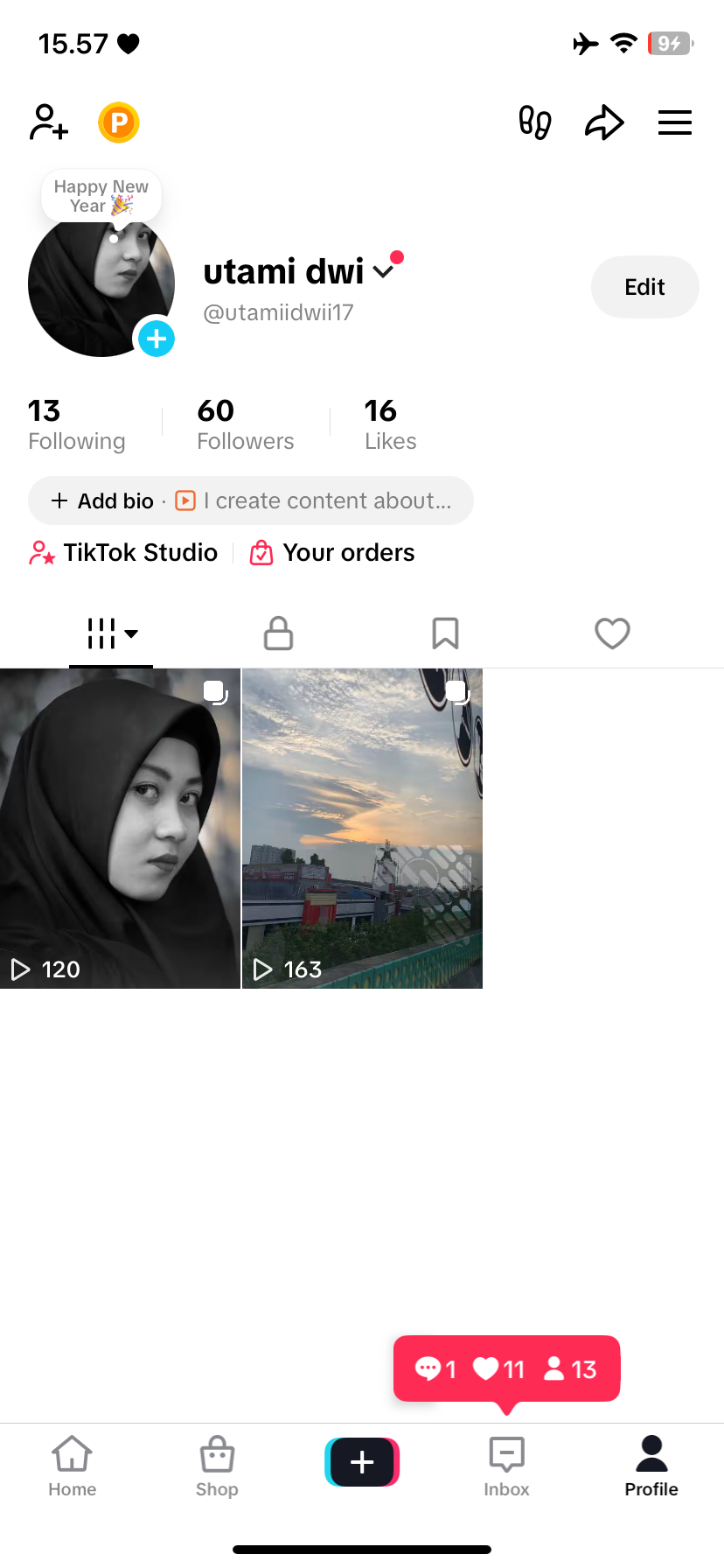Tap the Edit profile button
Image resolution: width=724 pixels, height=1568 pixels.
(644, 287)
